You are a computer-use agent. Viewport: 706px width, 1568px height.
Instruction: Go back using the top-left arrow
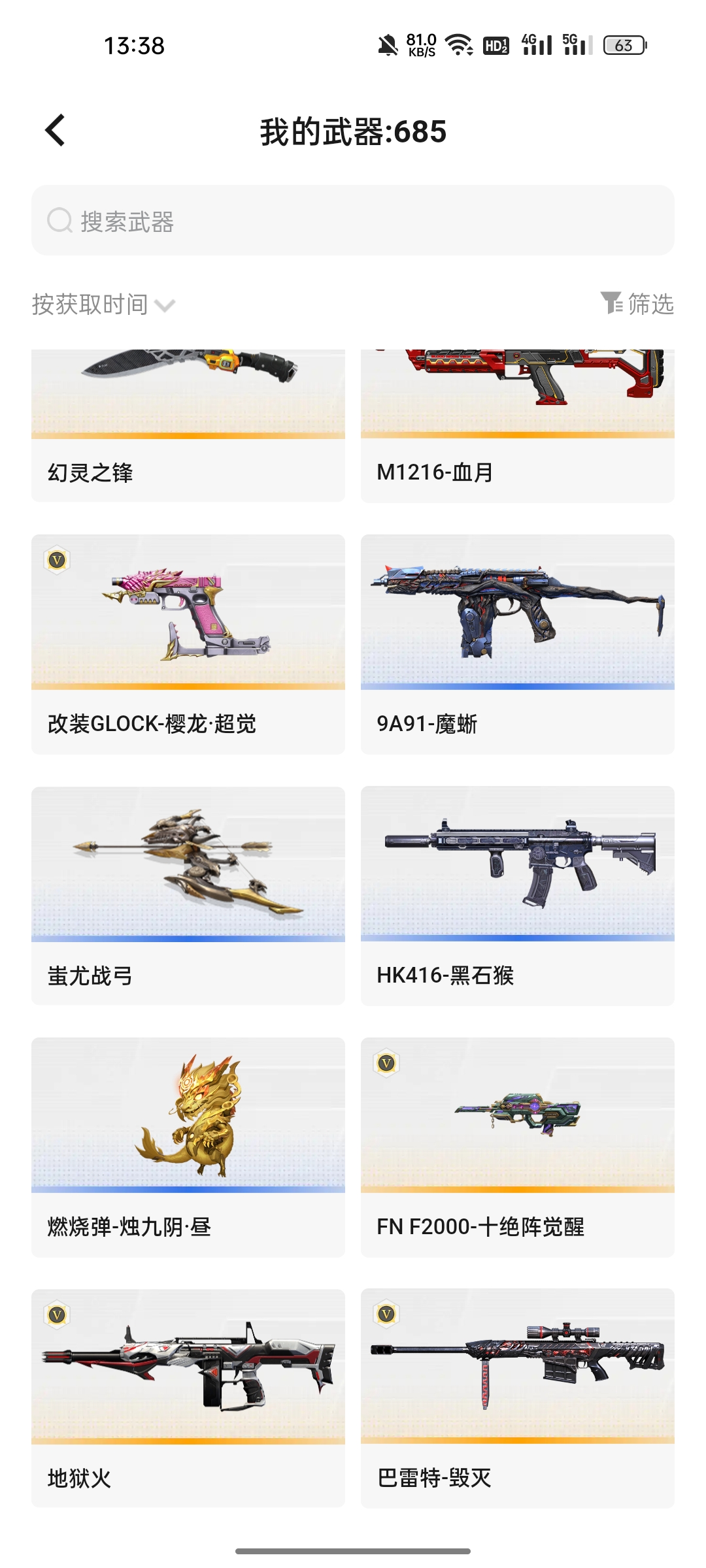[x=56, y=130]
